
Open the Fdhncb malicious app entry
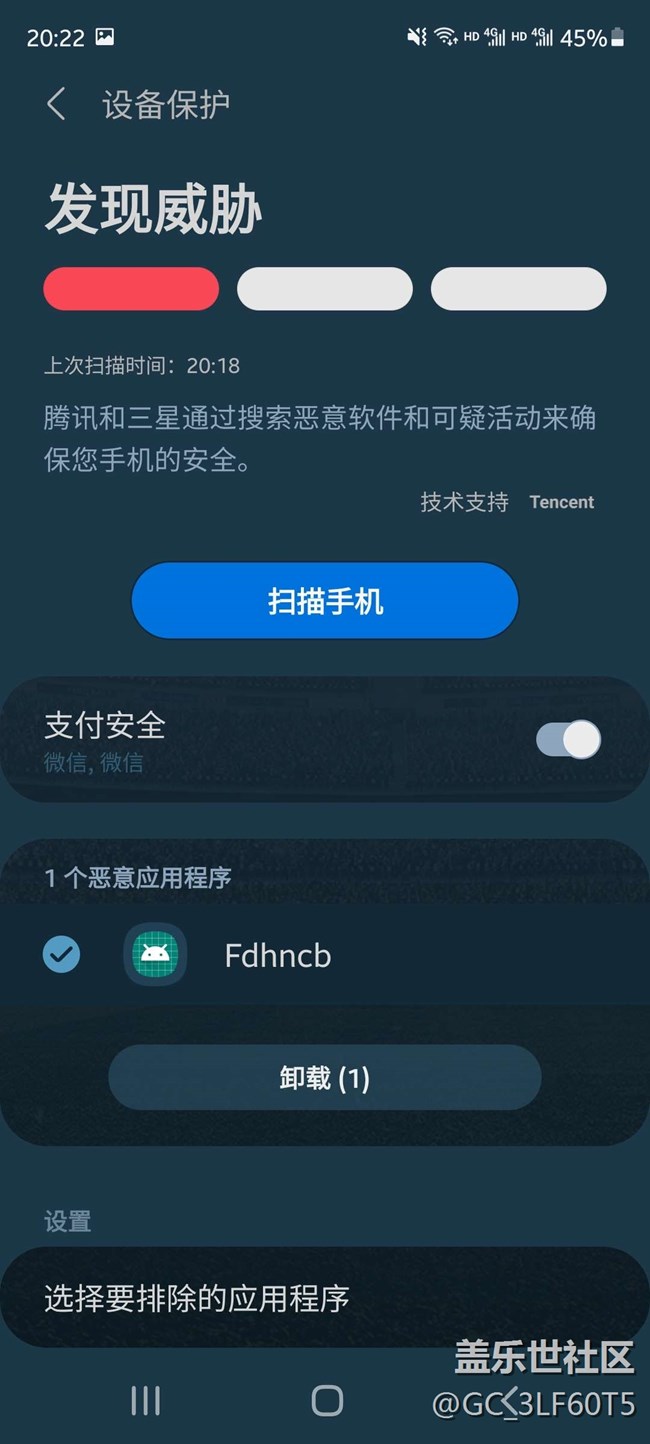pos(278,956)
